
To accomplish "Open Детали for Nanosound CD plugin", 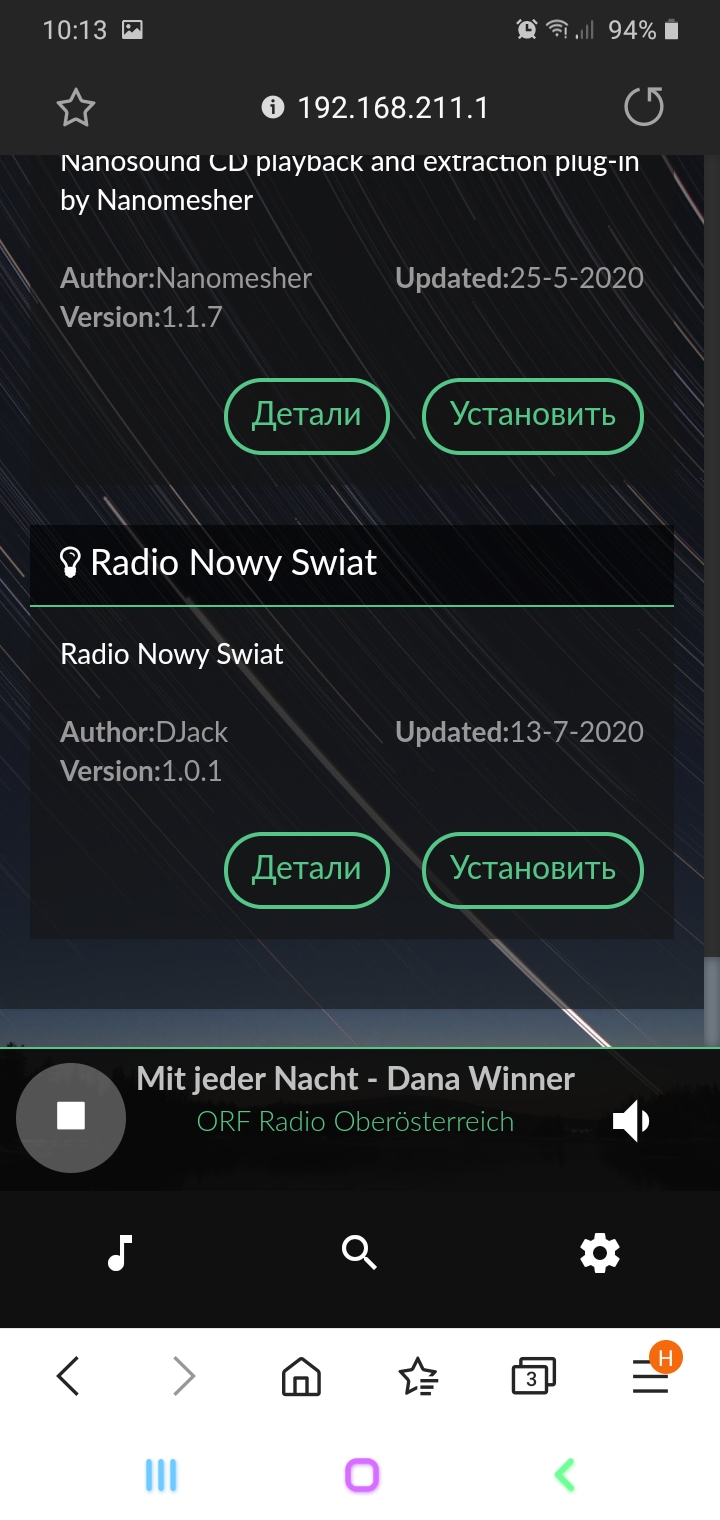I will [x=306, y=414].
